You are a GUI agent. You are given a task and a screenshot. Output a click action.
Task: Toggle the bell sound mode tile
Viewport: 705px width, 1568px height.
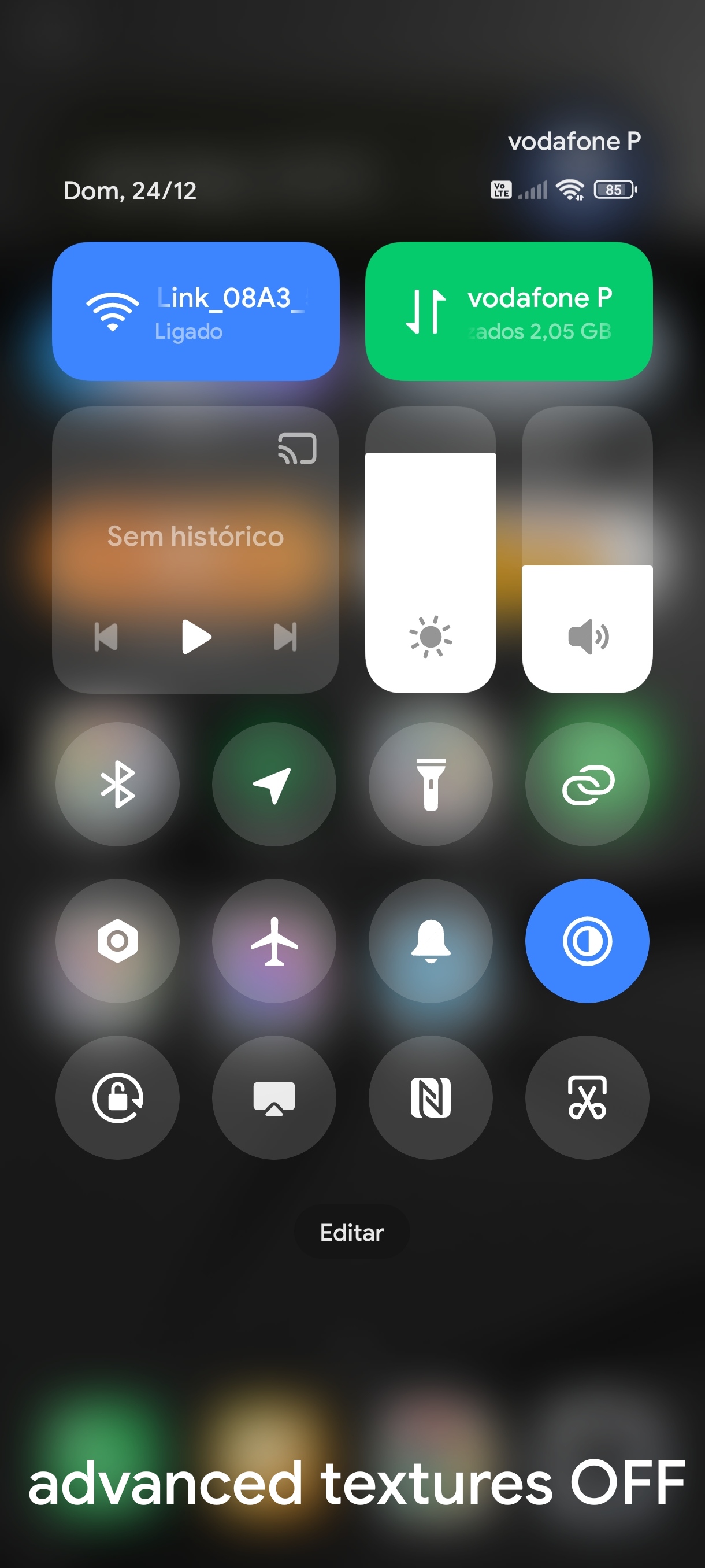(431, 941)
